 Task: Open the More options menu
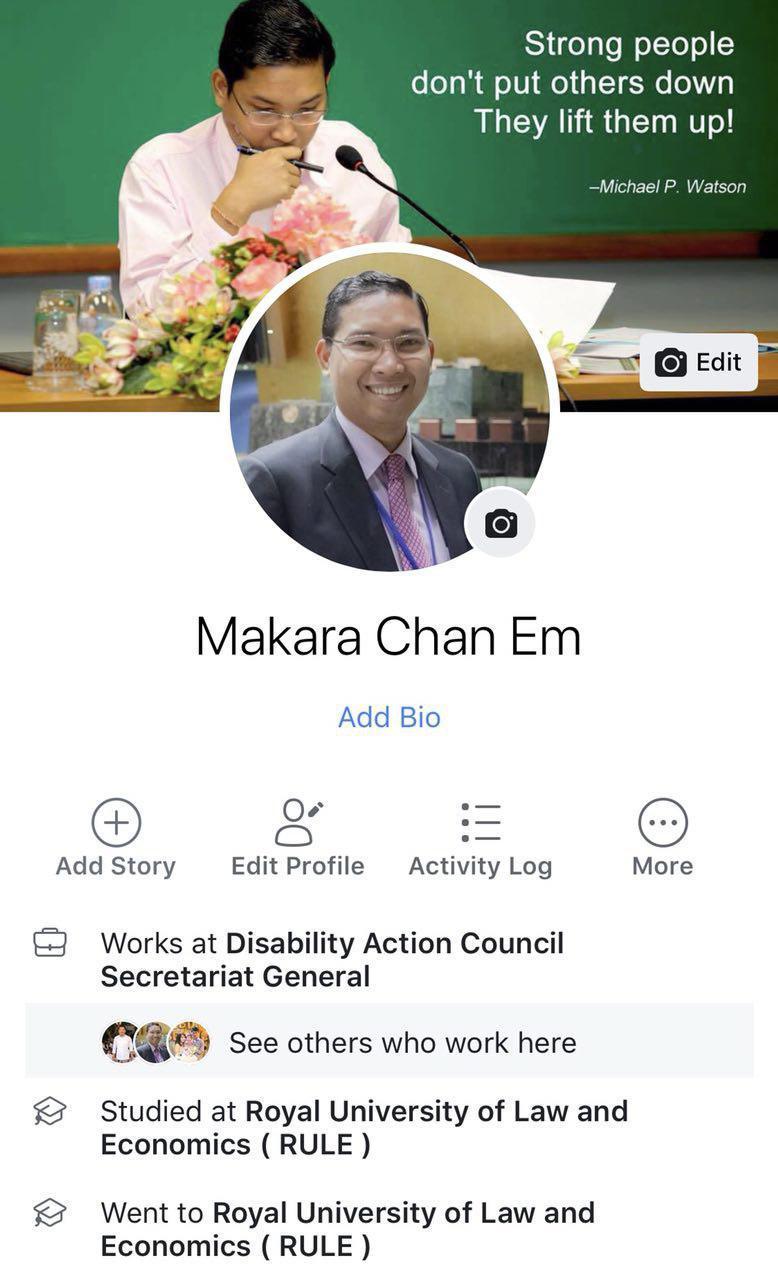click(662, 839)
